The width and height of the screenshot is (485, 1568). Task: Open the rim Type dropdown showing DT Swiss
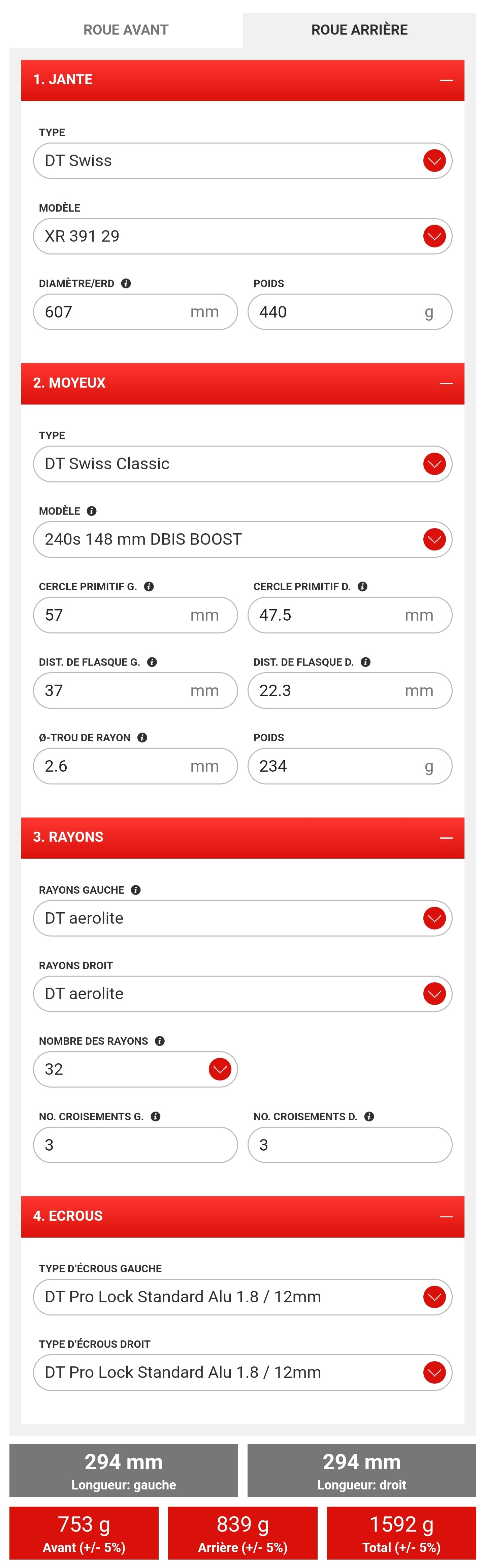point(242,161)
